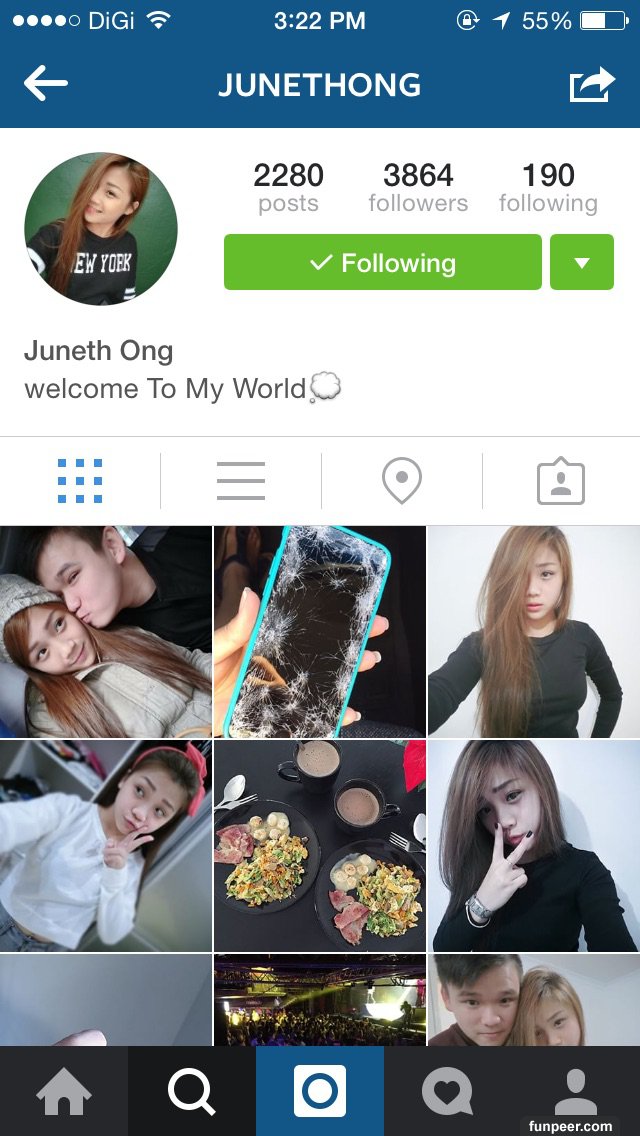Share this profile via top-right icon
Viewport: 640px width, 1136px height.
[x=591, y=85]
